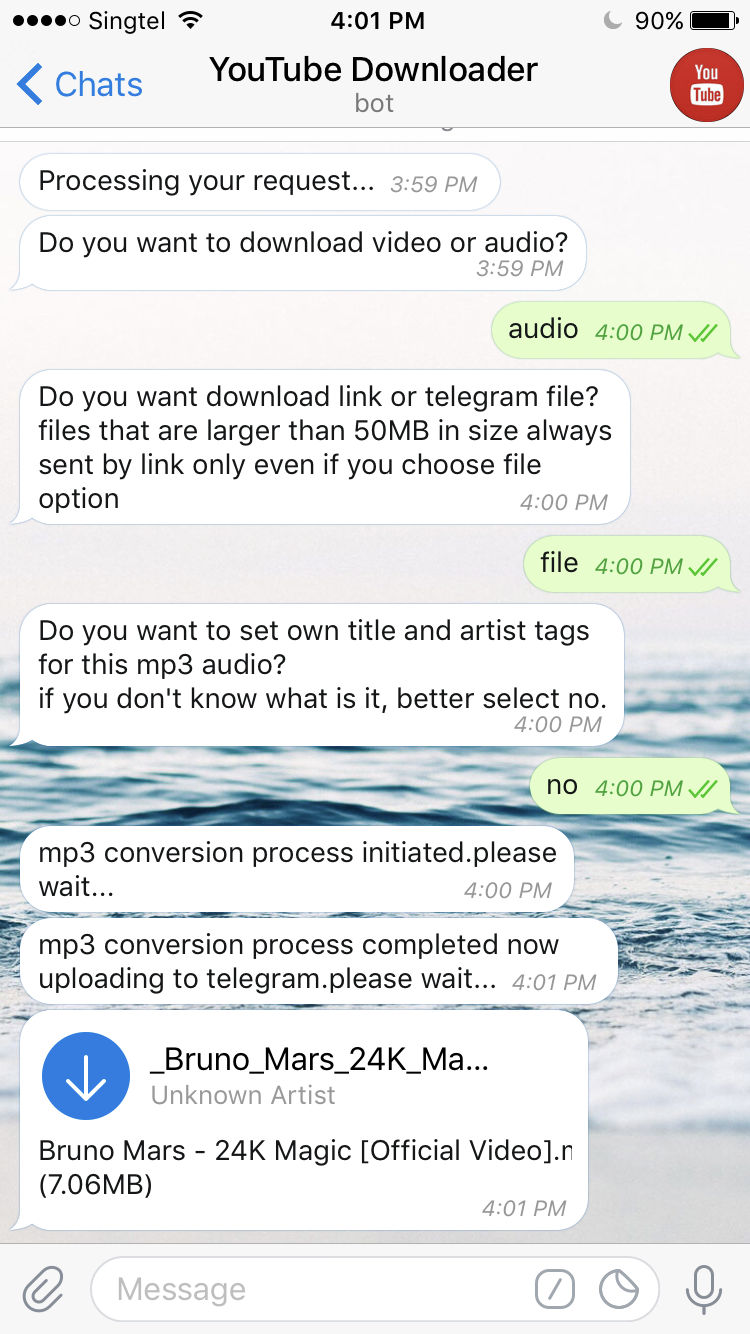Viewport: 750px width, 1334px height.
Task: Open YouTube Downloader bot profile picture
Action: (x=707, y=85)
